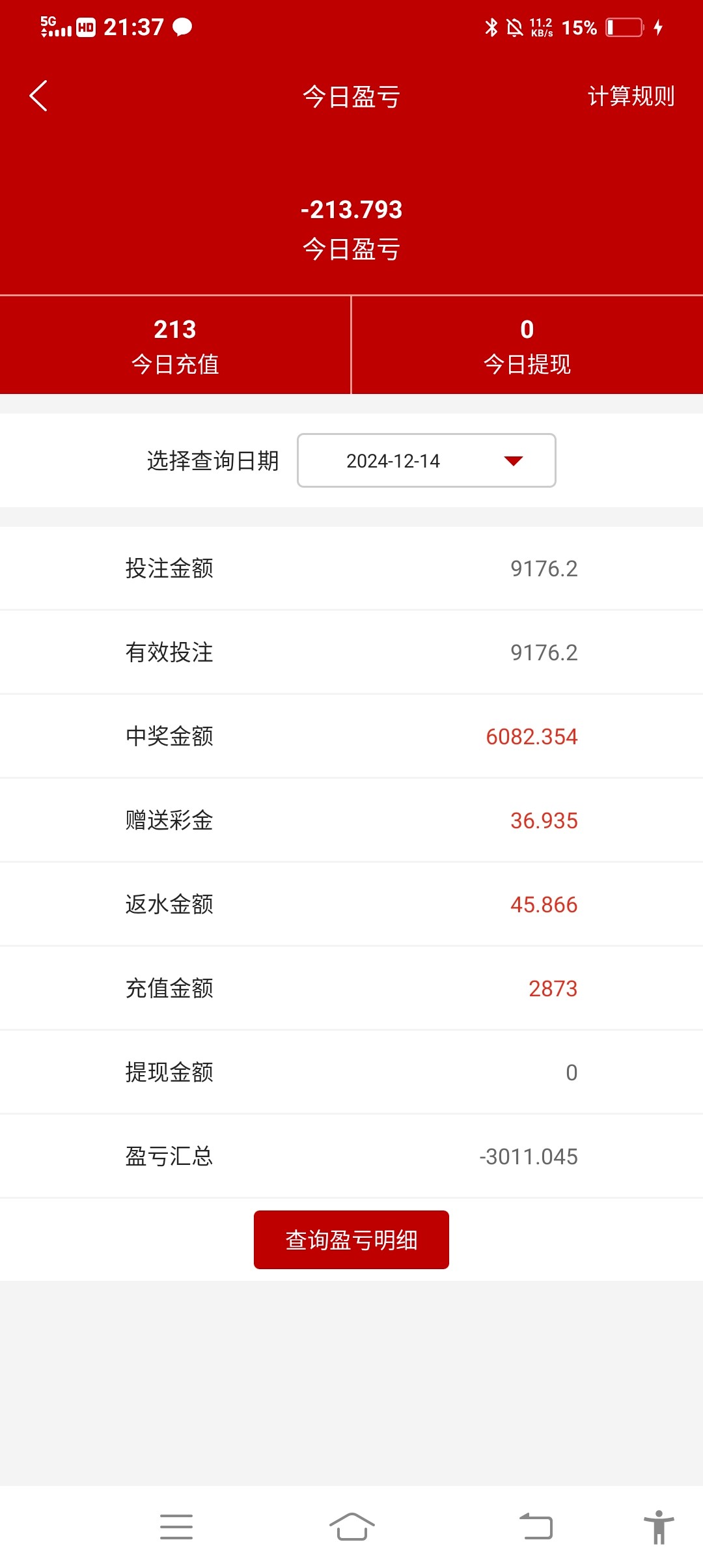Go back using the top-left arrow
The image size is (703, 1568).
[38, 96]
